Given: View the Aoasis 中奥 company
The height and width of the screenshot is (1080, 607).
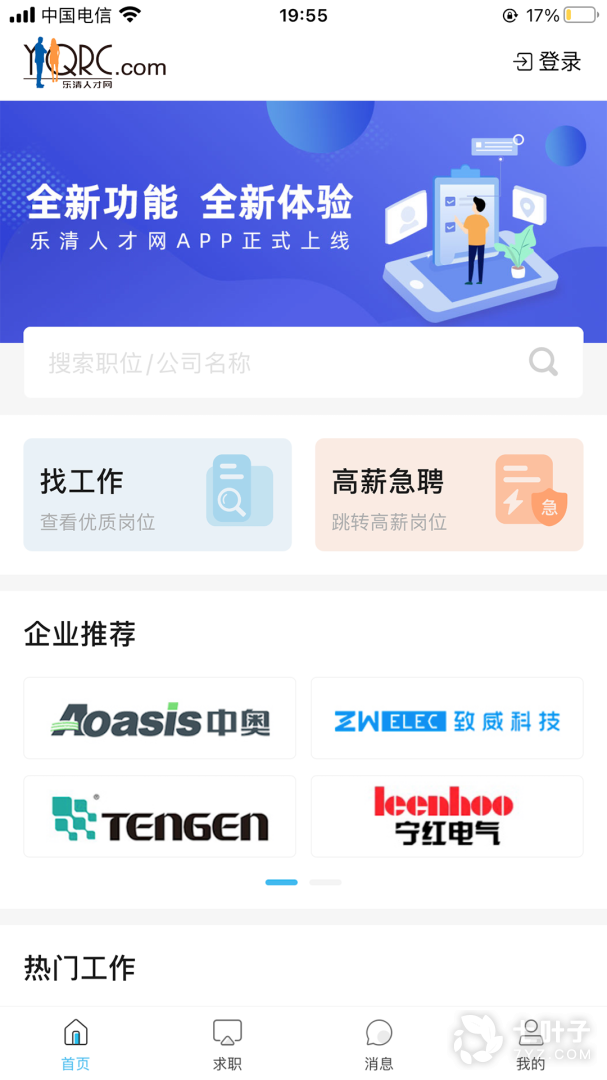Looking at the screenshot, I should click(x=160, y=719).
